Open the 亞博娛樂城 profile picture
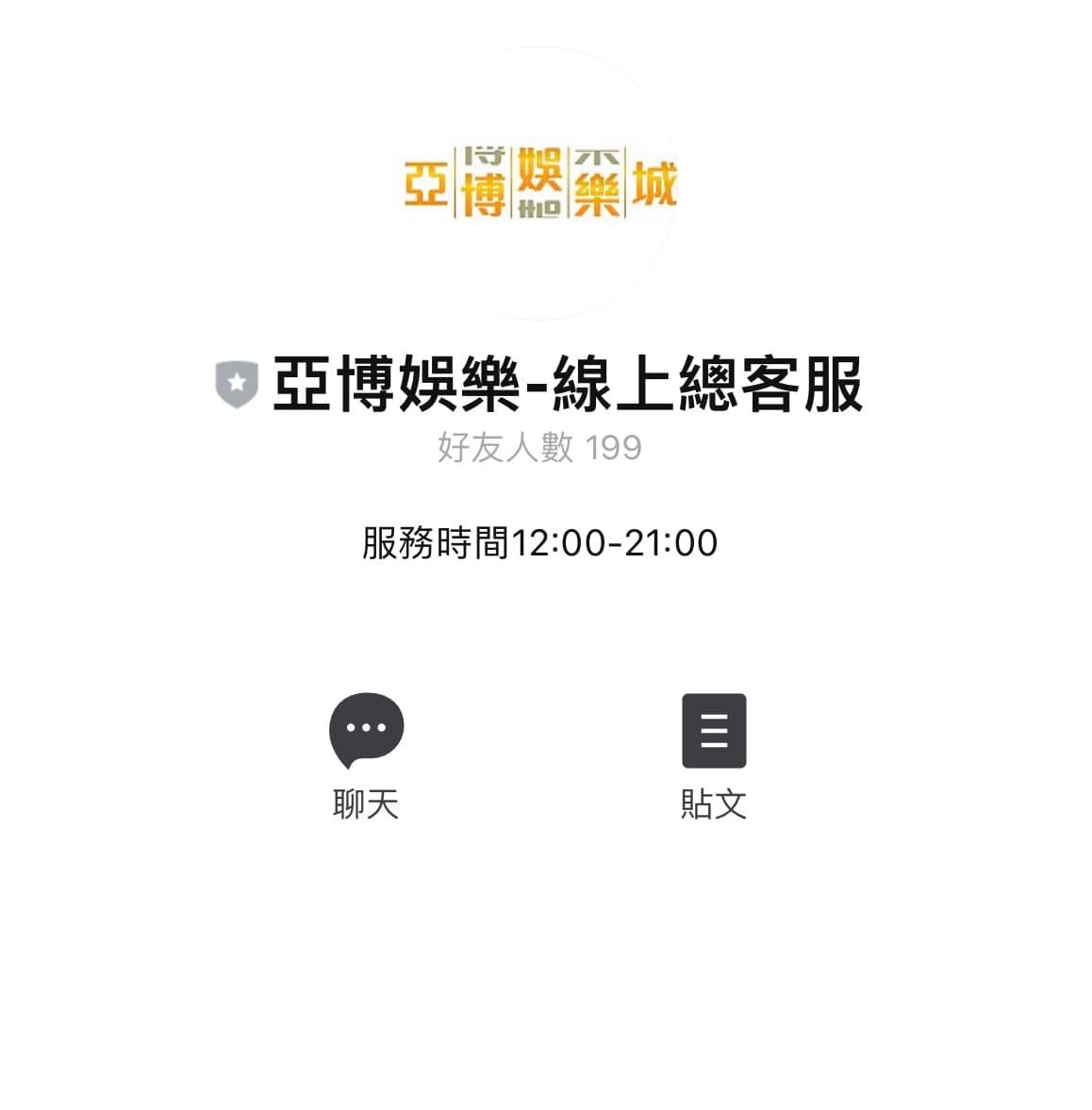 (539, 183)
